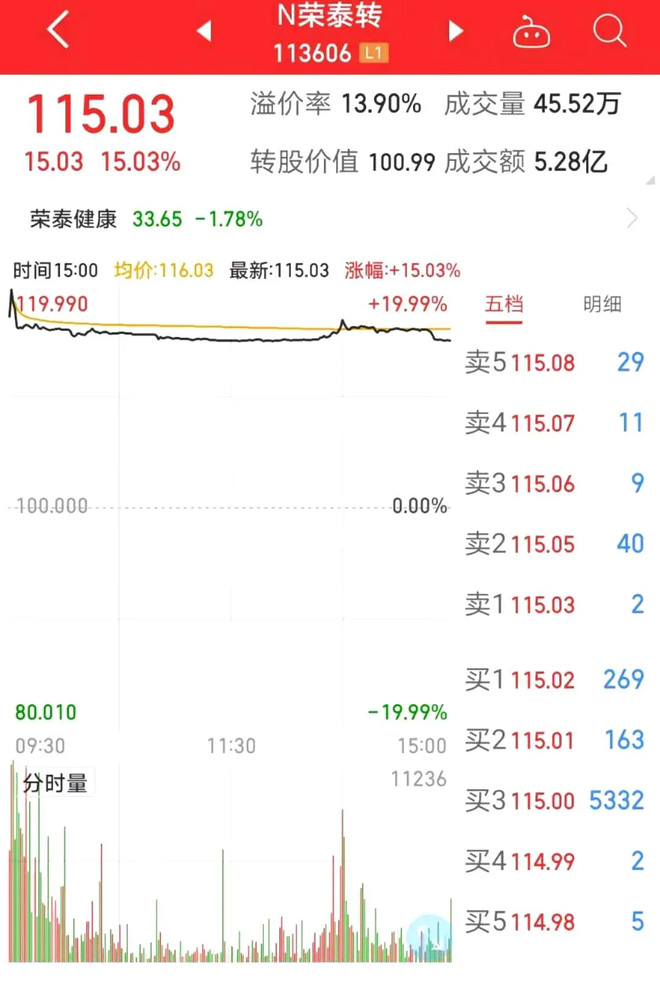Screen dimensions: 660x987
Task: Tap the 卖1 115.03 order row
Action: tap(555, 605)
